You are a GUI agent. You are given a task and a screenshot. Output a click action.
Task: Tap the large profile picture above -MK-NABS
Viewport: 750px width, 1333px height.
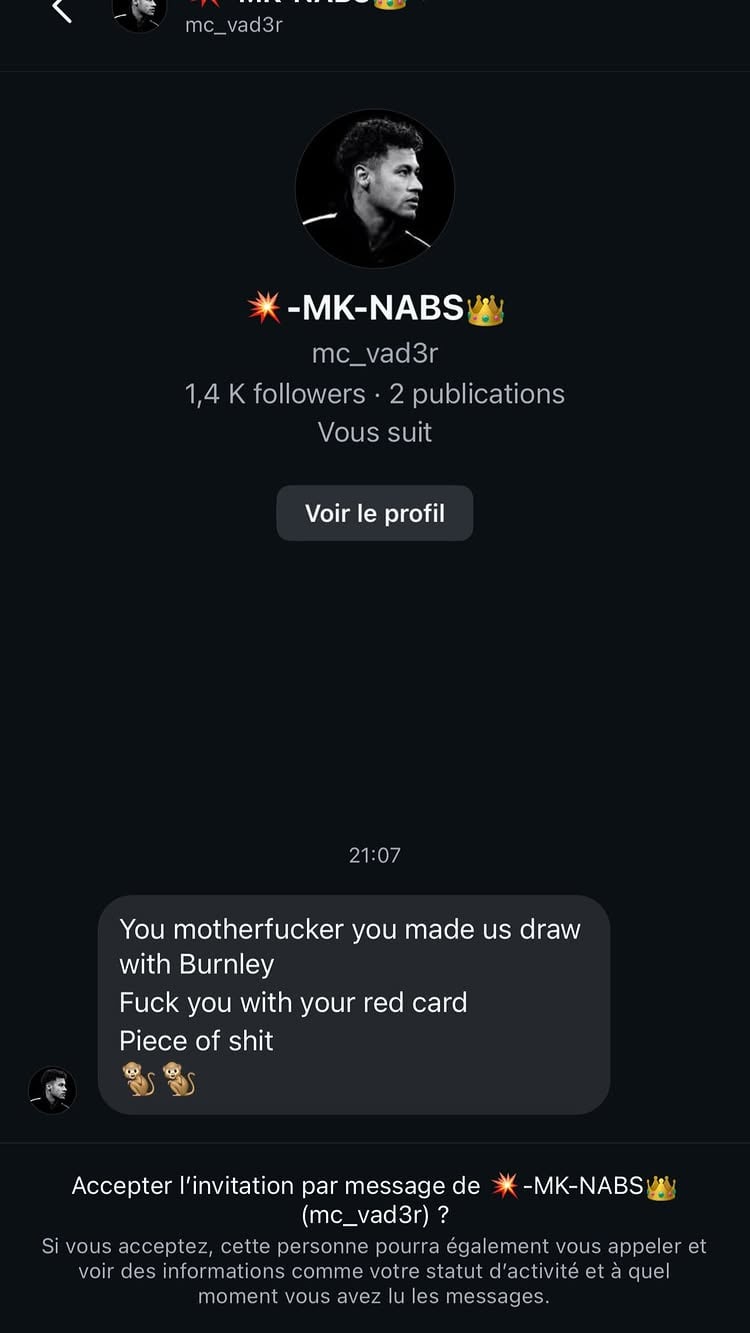point(375,189)
